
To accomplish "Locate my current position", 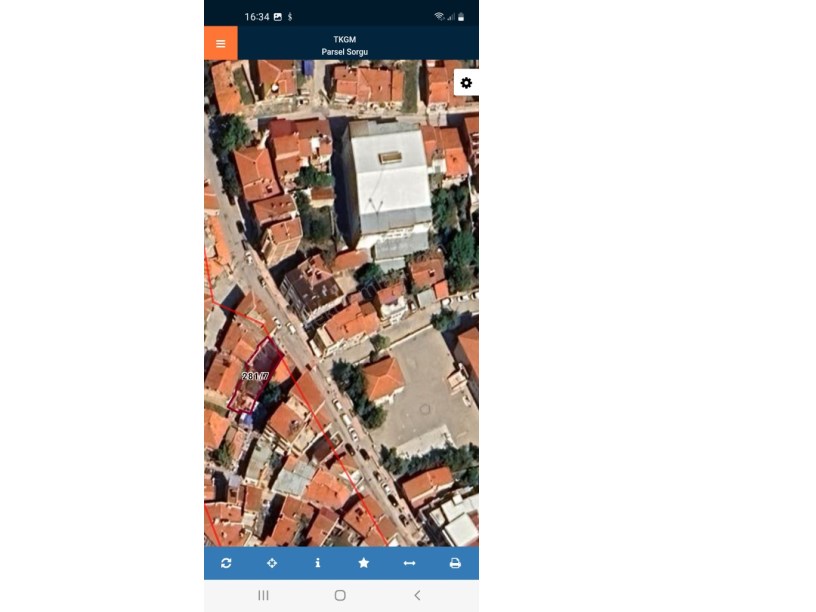I will point(272,563).
